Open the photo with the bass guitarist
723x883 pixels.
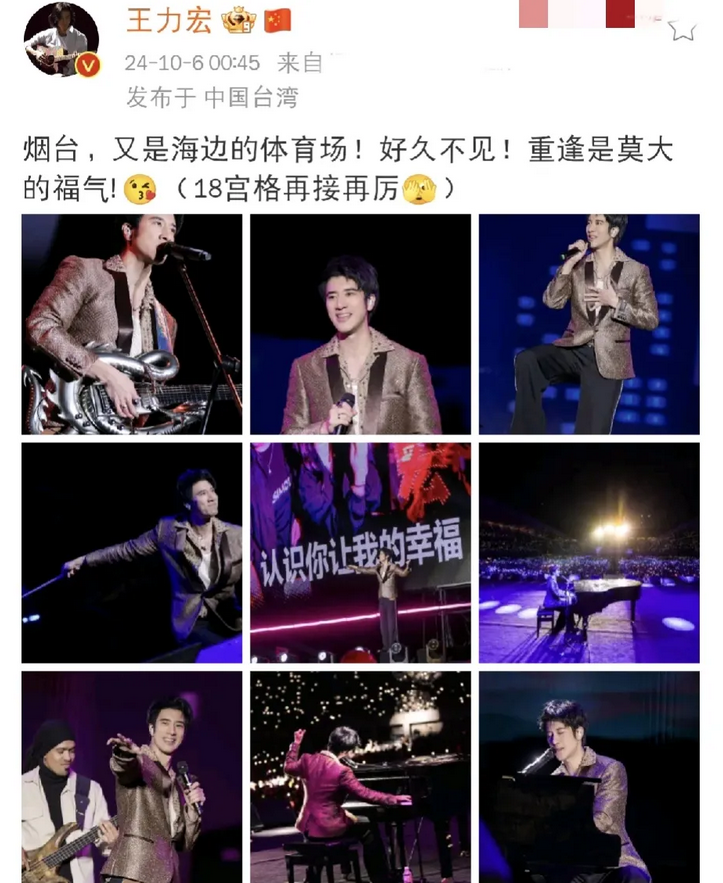[132, 777]
